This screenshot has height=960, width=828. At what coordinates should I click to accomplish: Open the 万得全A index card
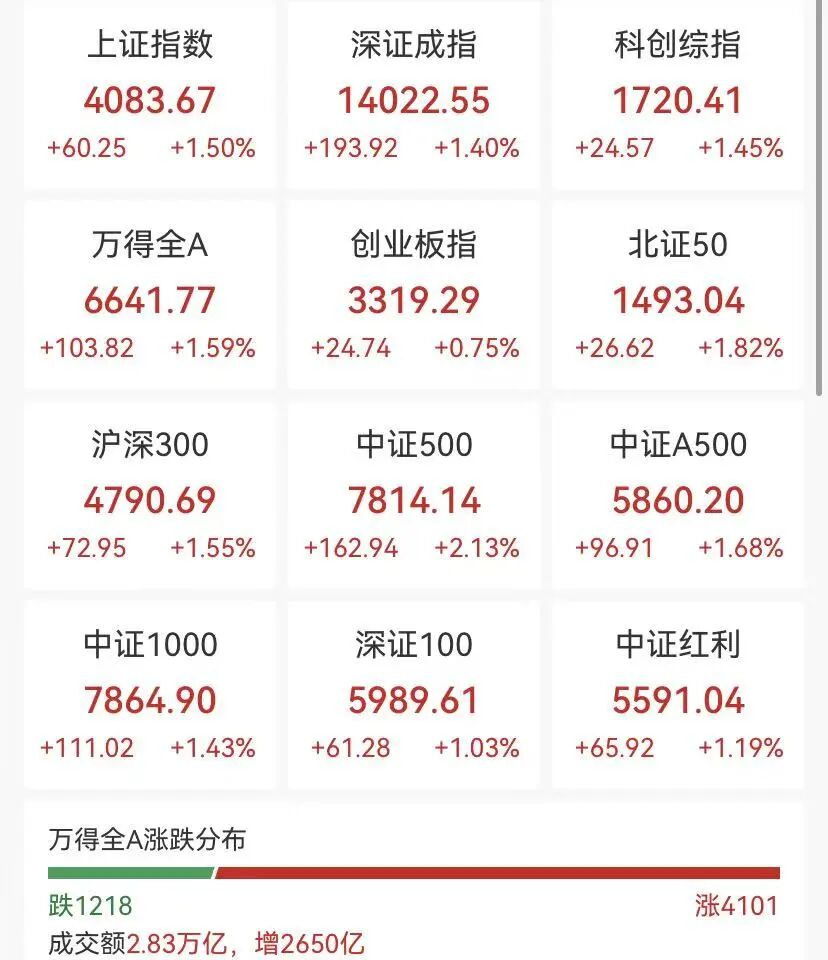(x=150, y=297)
